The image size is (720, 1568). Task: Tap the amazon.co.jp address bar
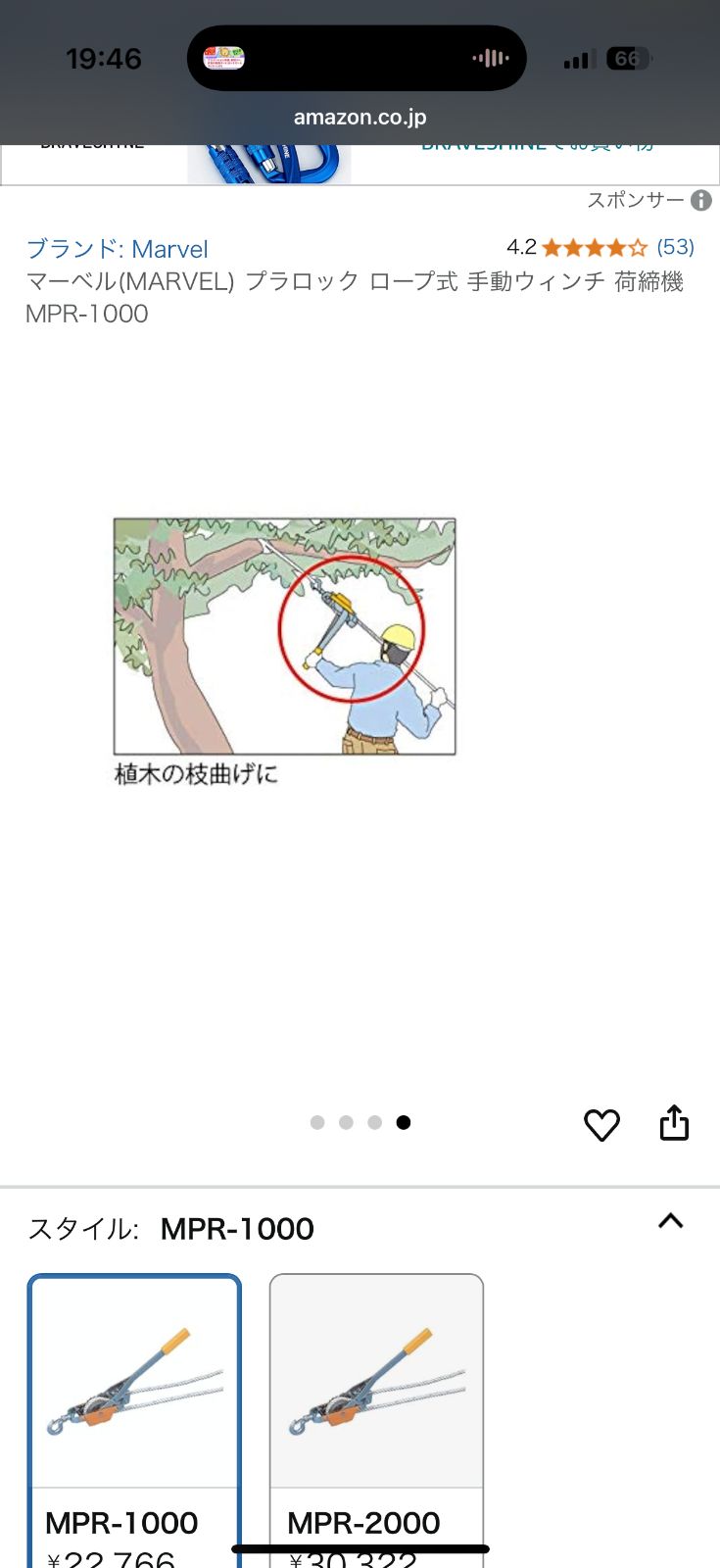click(x=360, y=118)
